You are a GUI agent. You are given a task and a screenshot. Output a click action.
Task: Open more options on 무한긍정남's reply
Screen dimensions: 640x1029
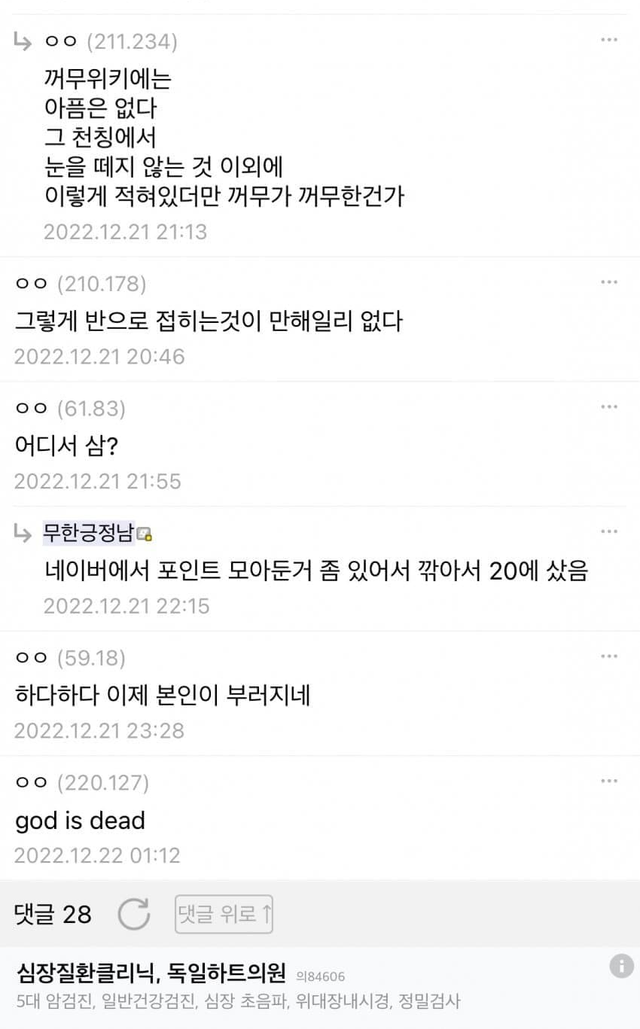[608, 532]
